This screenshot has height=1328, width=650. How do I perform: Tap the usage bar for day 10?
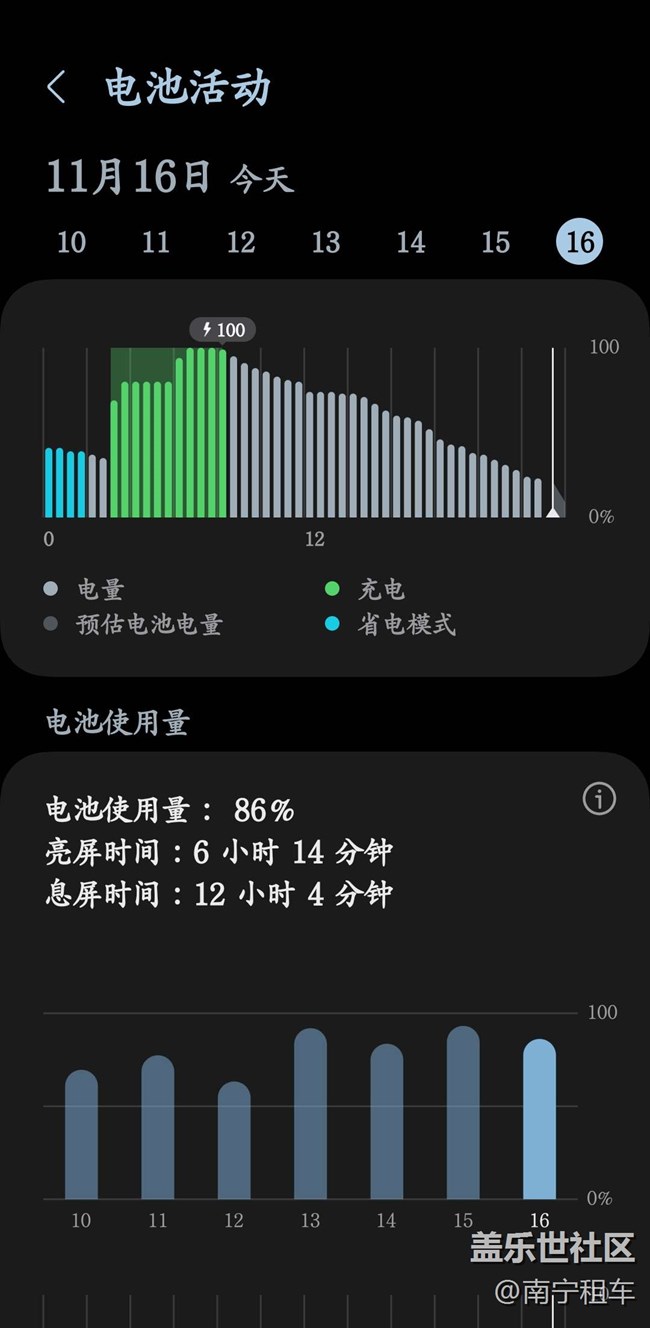click(x=81, y=1135)
